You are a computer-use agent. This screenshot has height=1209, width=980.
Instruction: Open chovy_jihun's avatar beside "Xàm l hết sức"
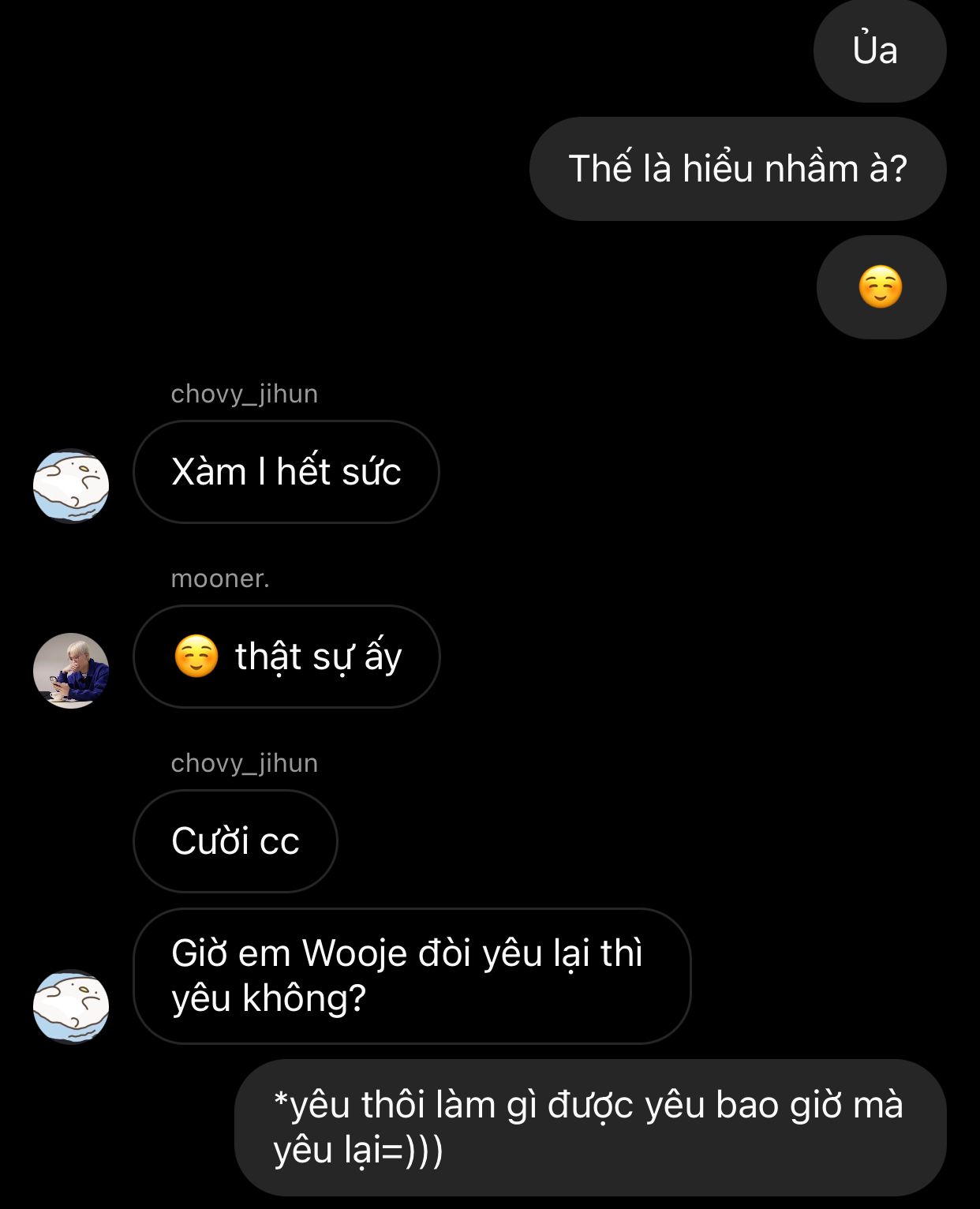click(x=71, y=486)
